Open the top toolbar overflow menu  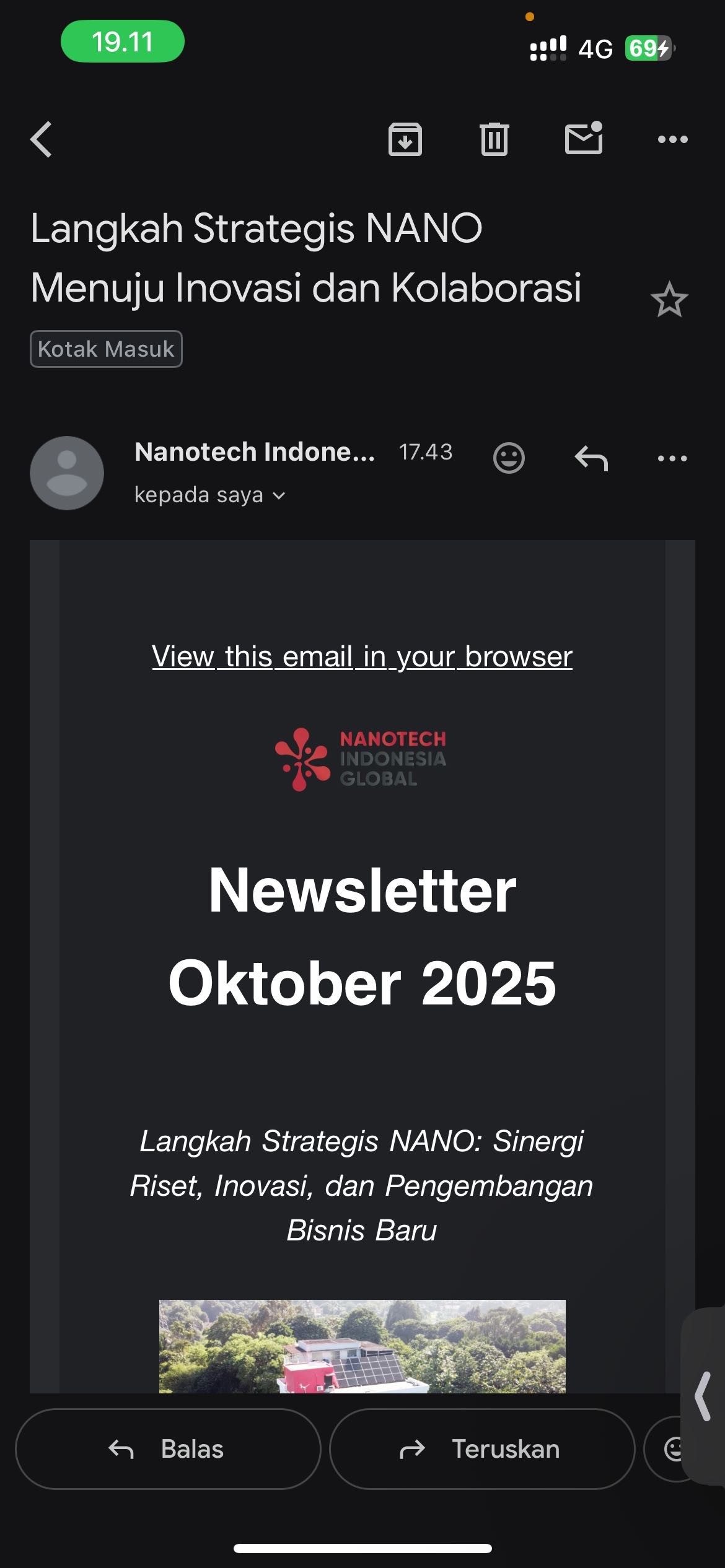point(672,139)
